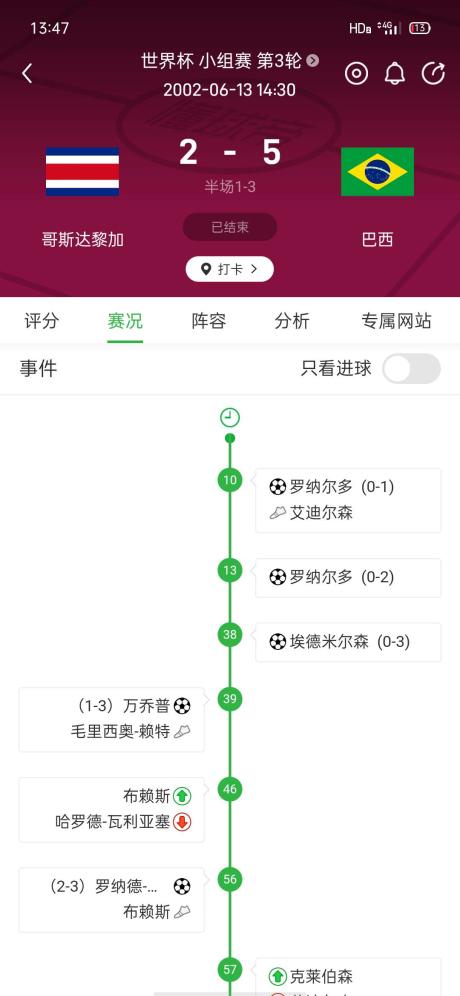Open the 10' 罗纳尔多 (0-1) goal event
Viewport: 460px width, 996px height.
(x=348, y=501)
